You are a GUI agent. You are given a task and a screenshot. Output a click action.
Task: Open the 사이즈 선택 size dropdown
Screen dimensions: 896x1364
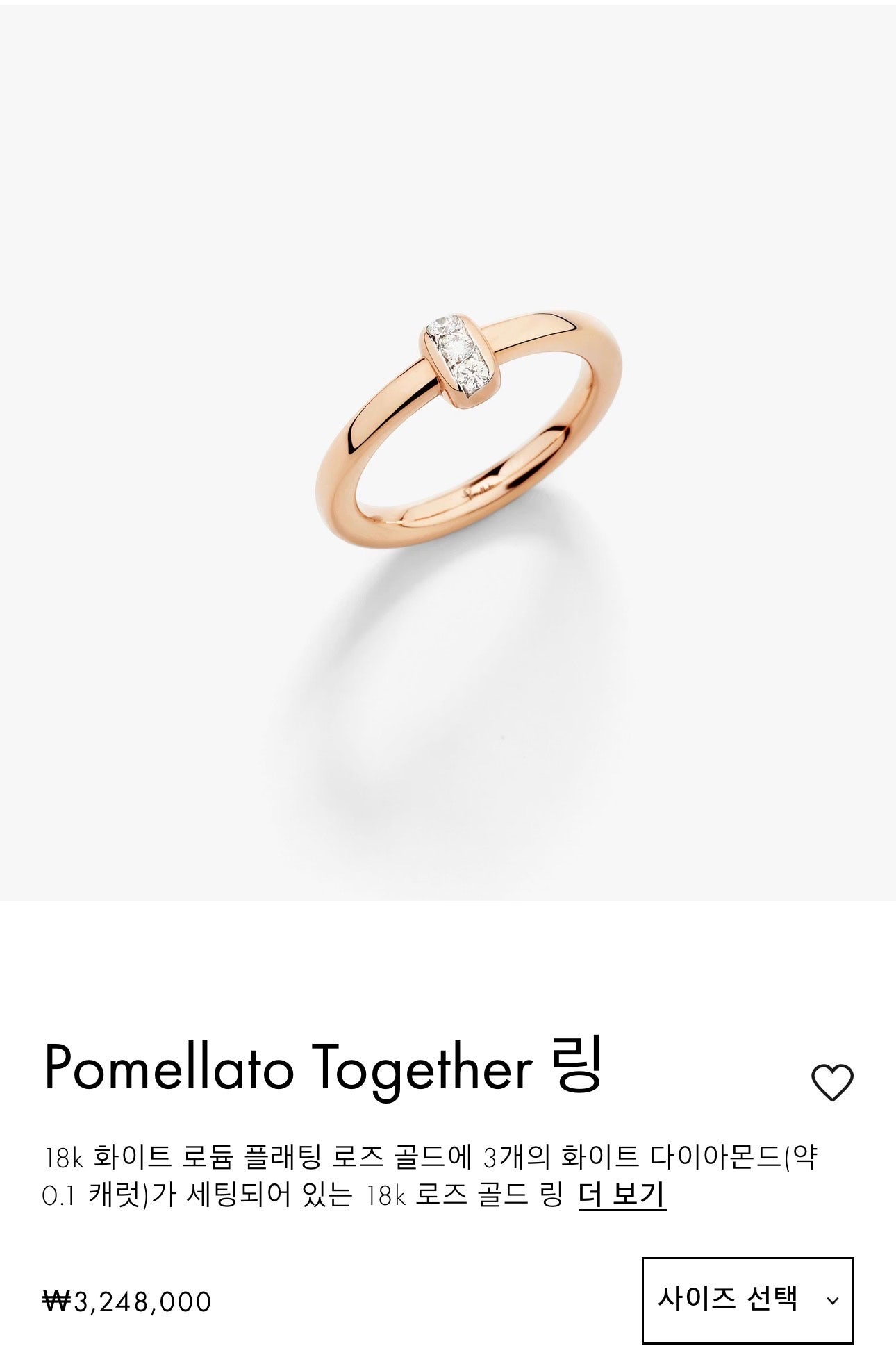[747, 1300]
